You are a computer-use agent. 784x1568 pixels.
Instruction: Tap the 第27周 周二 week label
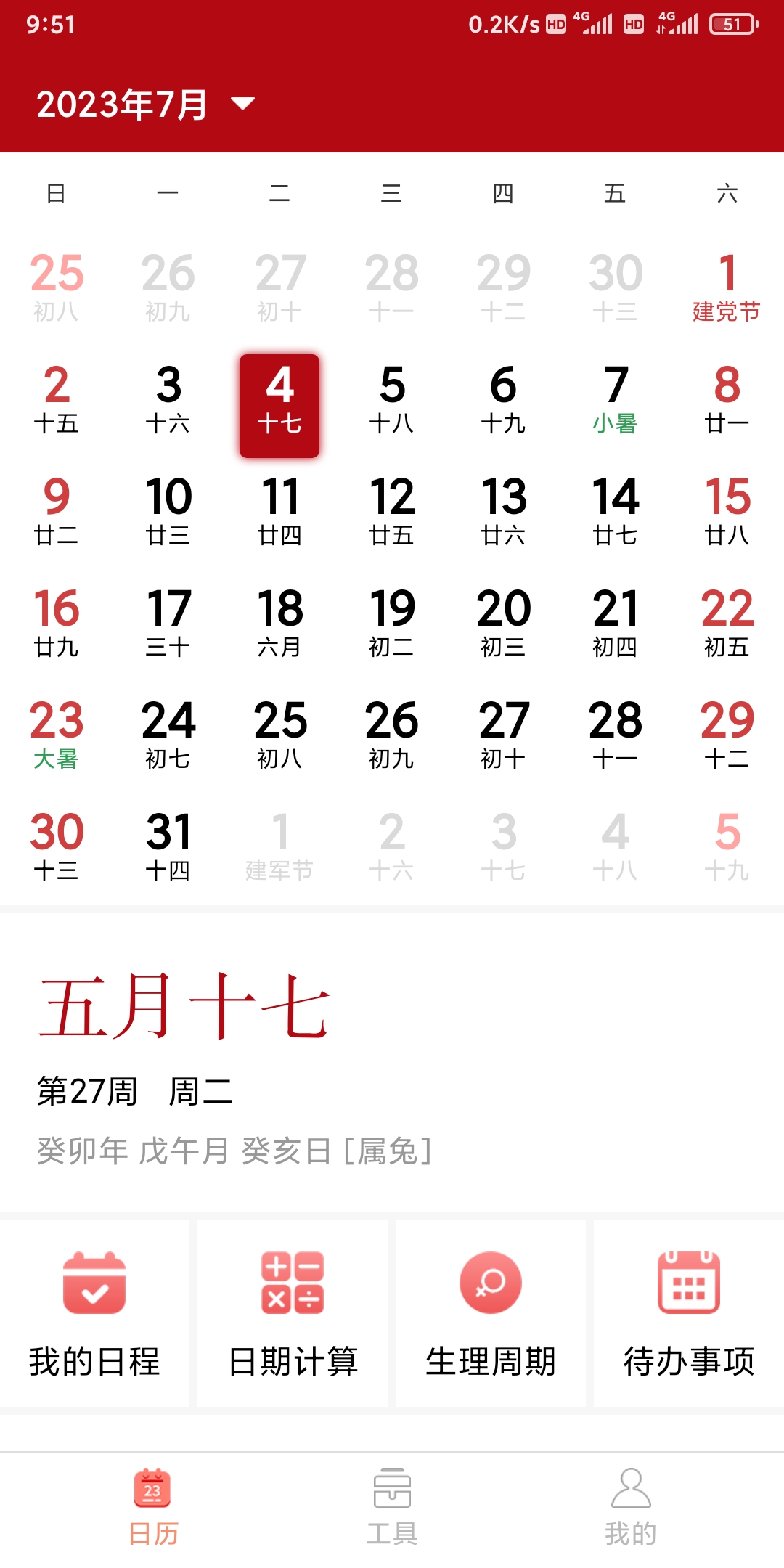pos(136,1093)
